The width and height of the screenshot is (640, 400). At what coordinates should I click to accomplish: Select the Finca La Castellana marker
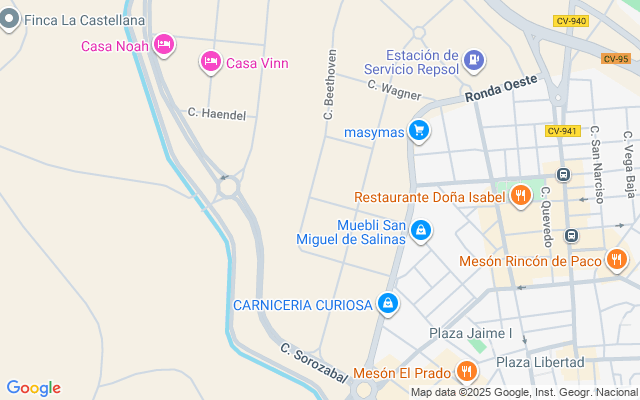click(x=10, y=20)
